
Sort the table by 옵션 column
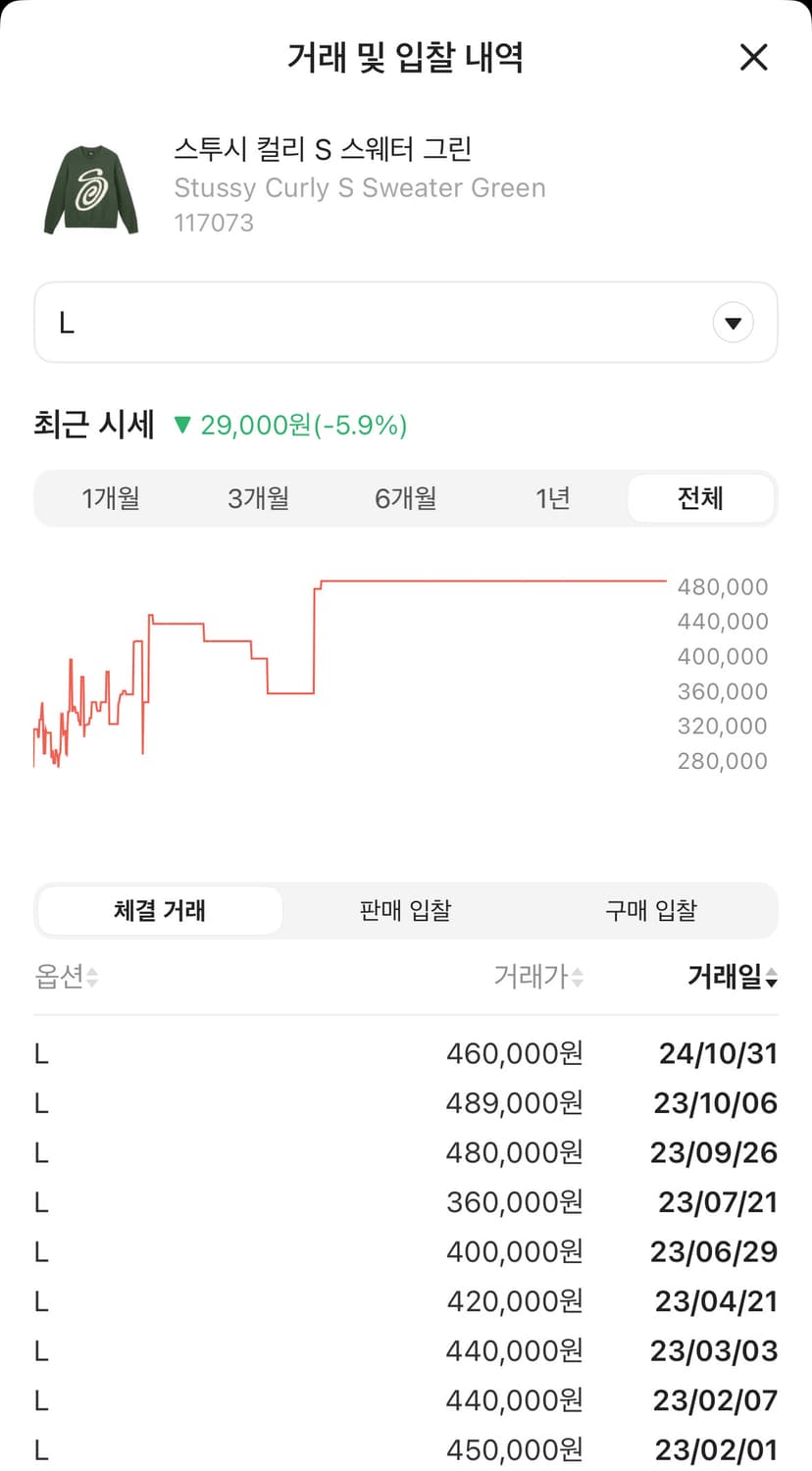pyautogui.click(x=65, y=977)
